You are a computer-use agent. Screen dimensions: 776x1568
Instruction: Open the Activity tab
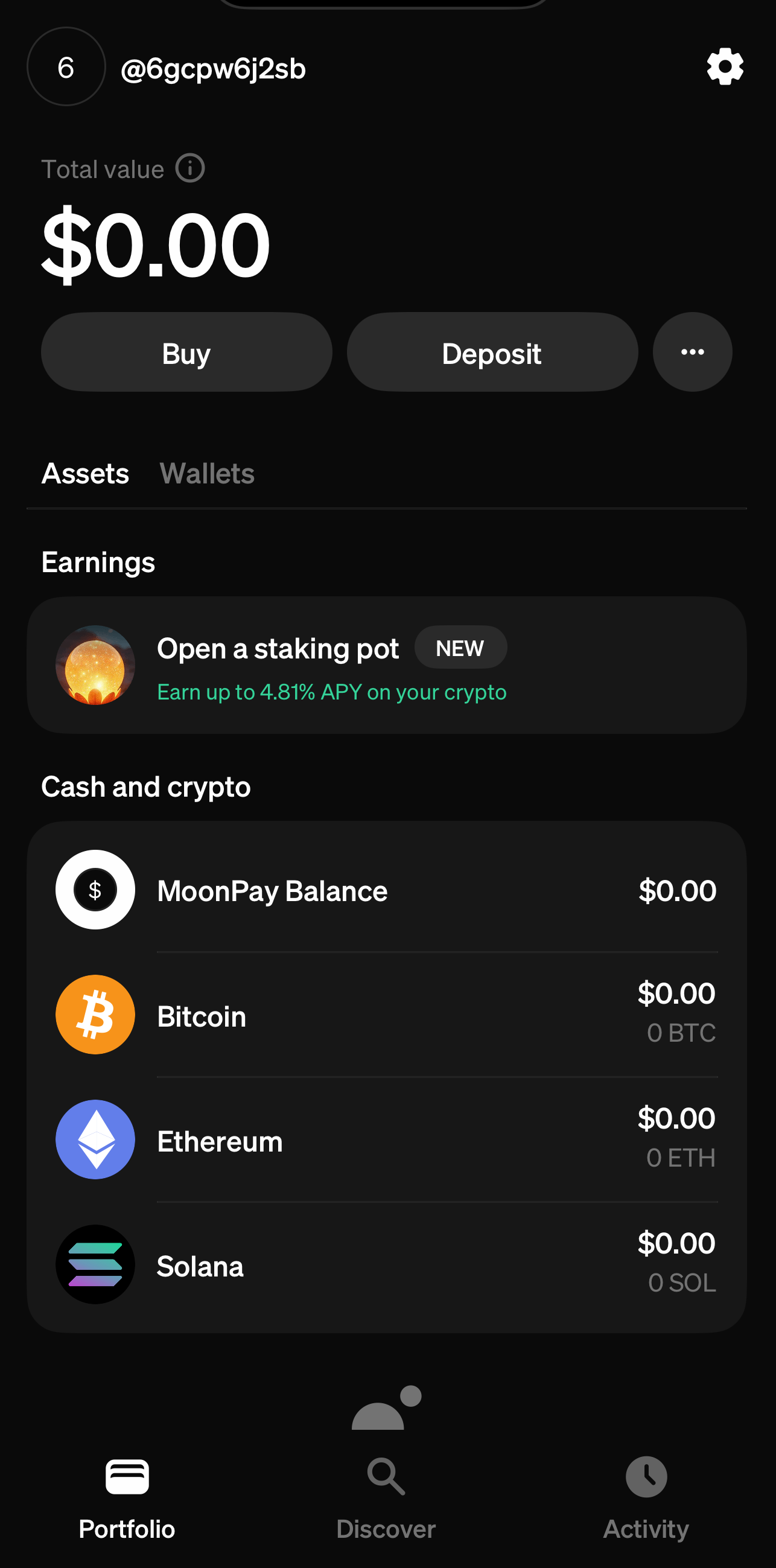click(x=646, y=1499)
